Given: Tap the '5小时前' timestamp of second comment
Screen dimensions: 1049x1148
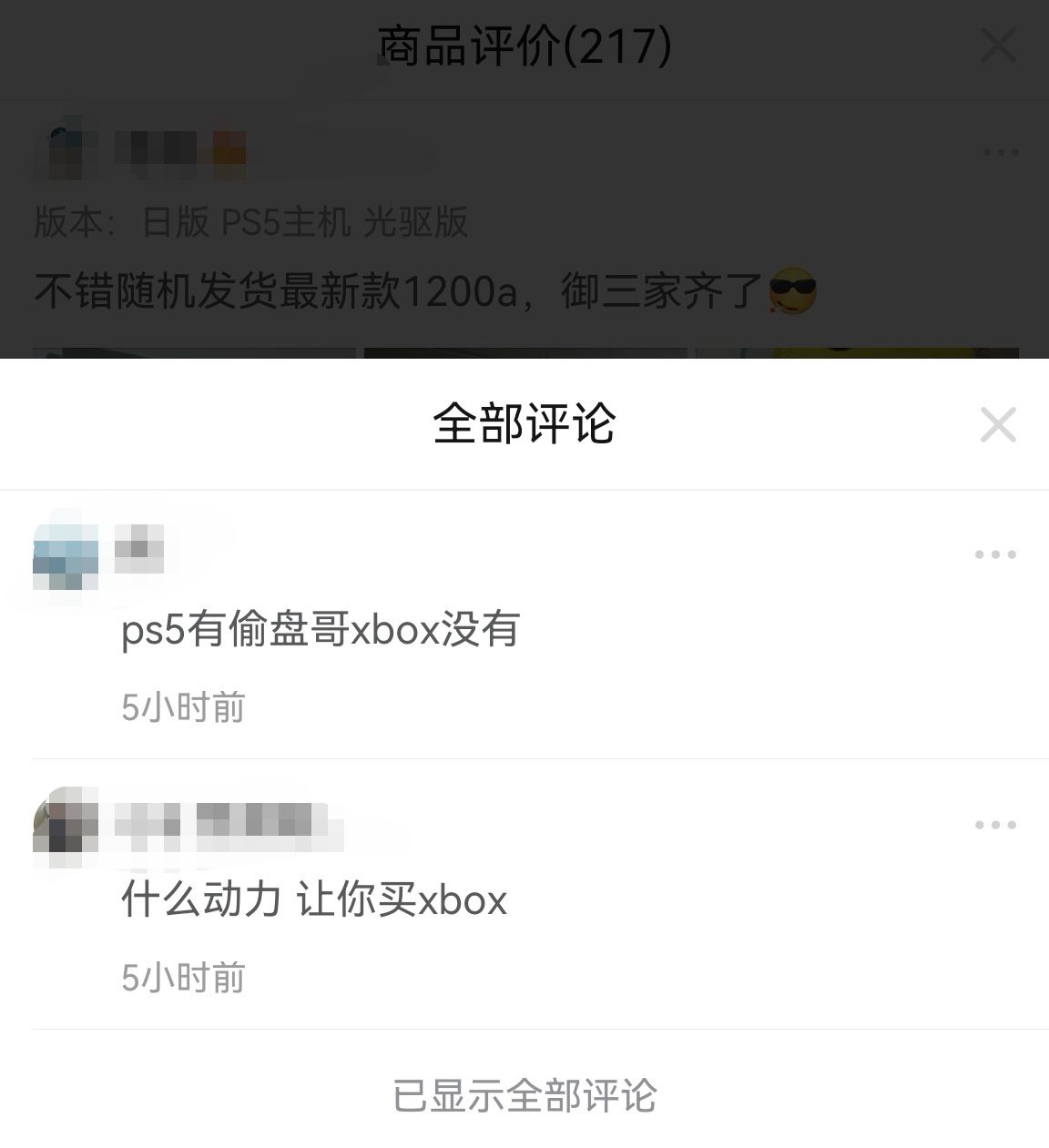Looking at the screenshot, I should click(x=182, y=977).
